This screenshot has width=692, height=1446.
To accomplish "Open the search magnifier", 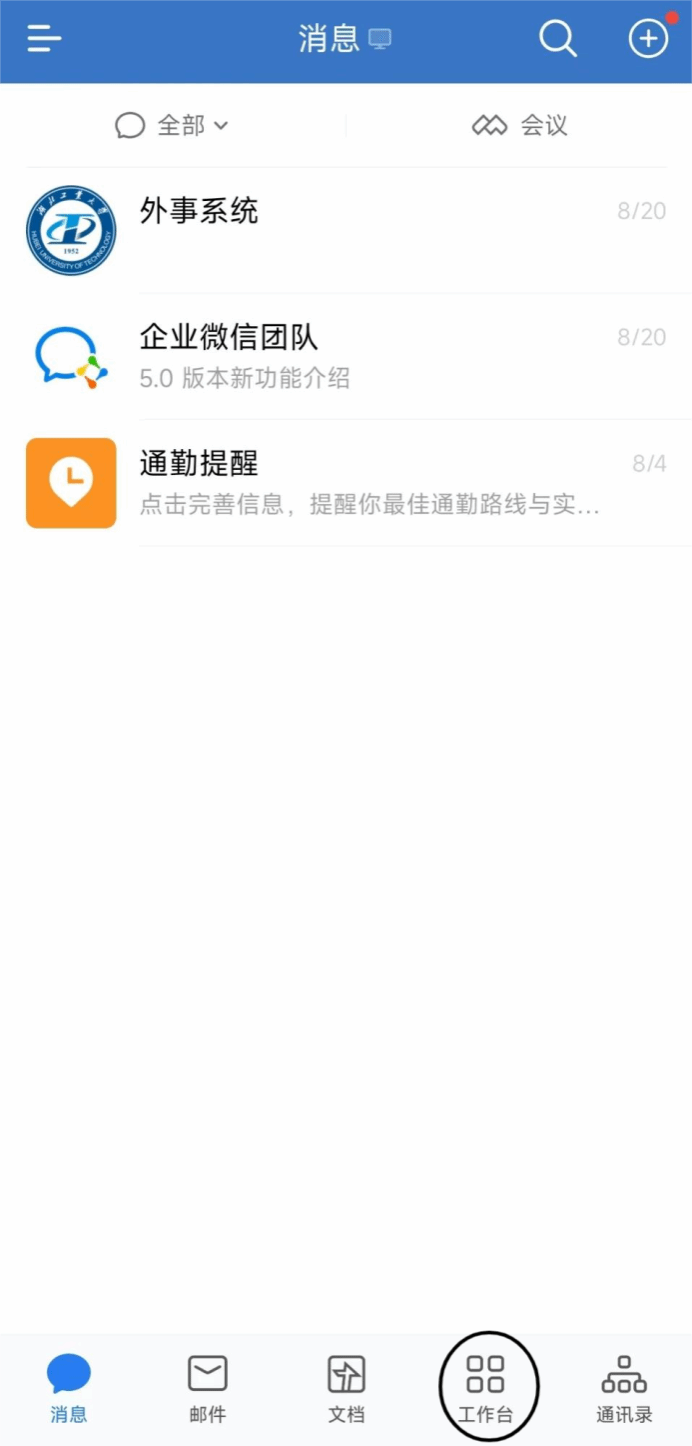I will click(x=558, y=40).
